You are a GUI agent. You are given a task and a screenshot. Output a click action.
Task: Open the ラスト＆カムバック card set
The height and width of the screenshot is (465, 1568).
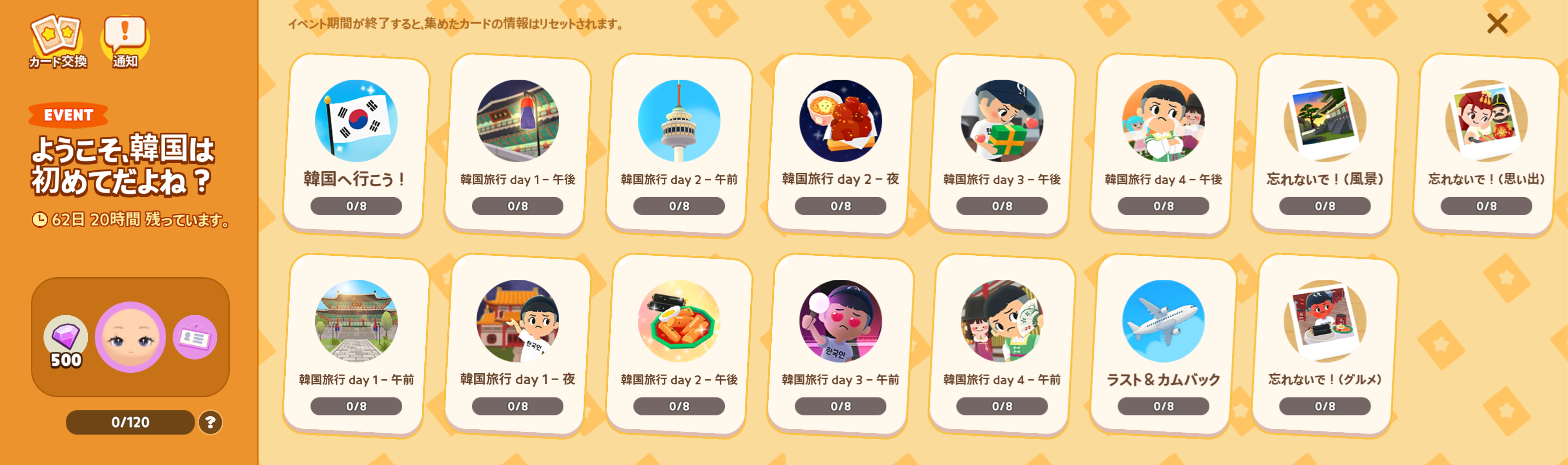(1163, 345)
